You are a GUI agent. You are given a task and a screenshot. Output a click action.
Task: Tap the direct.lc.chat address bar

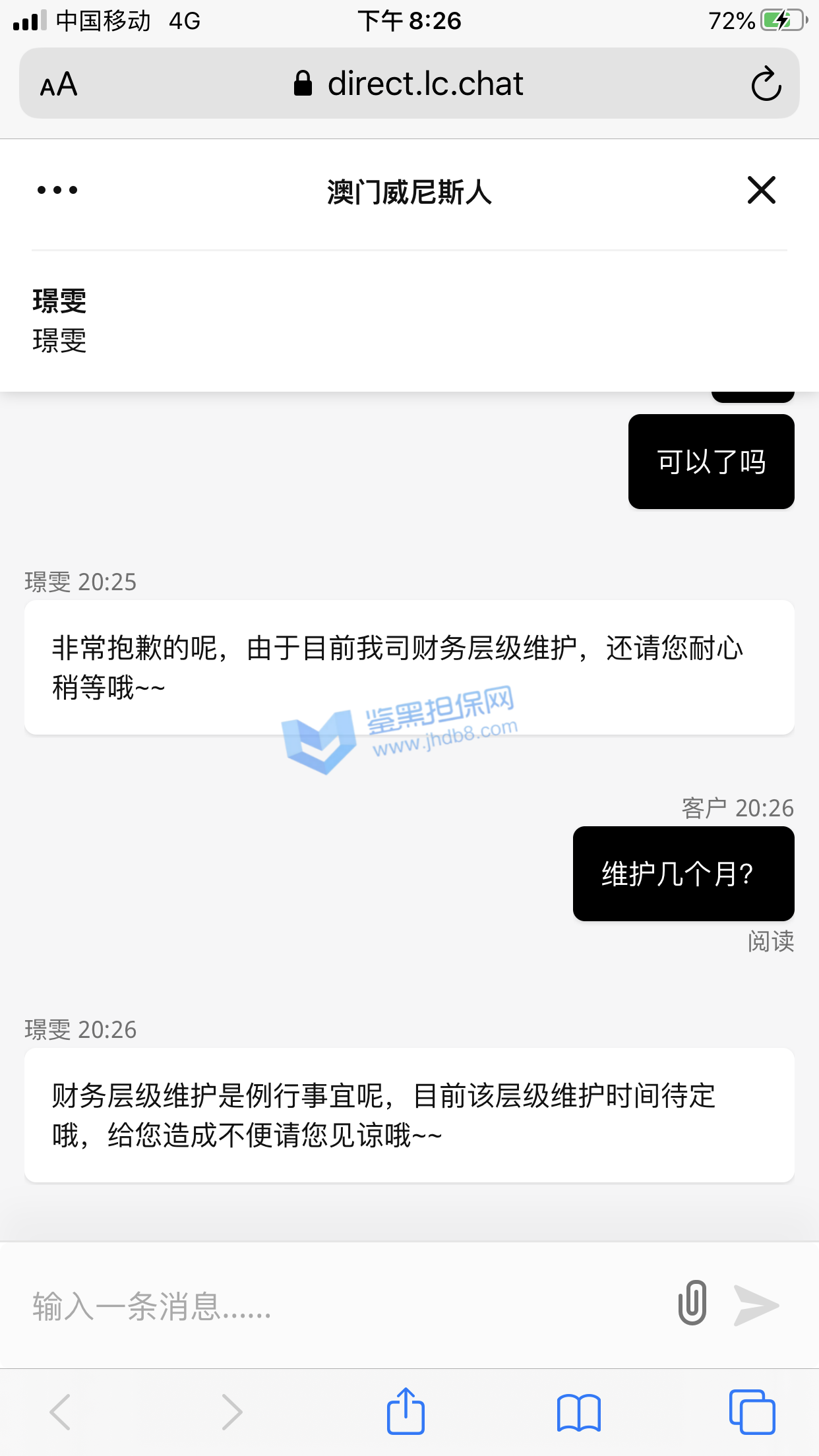[409, 84]
